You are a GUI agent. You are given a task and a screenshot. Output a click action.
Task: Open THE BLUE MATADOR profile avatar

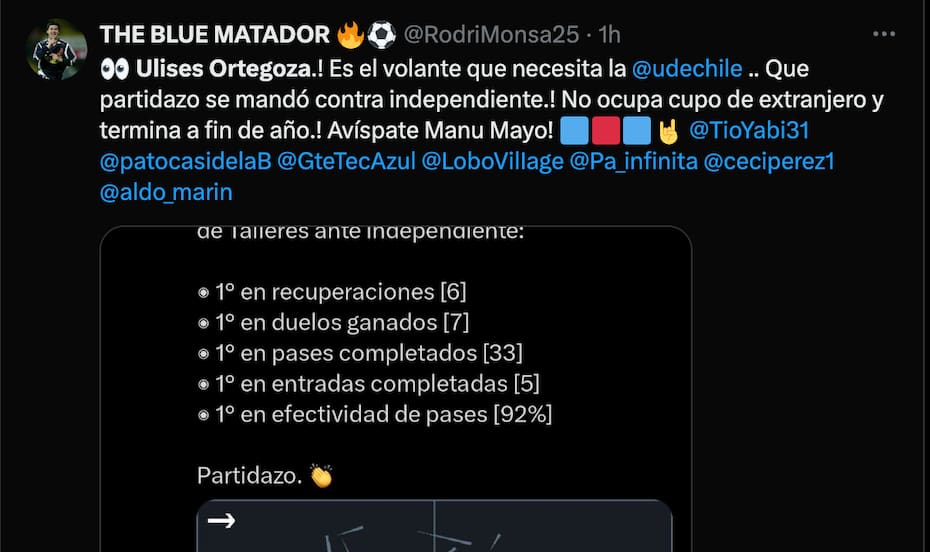pos(57,48)
